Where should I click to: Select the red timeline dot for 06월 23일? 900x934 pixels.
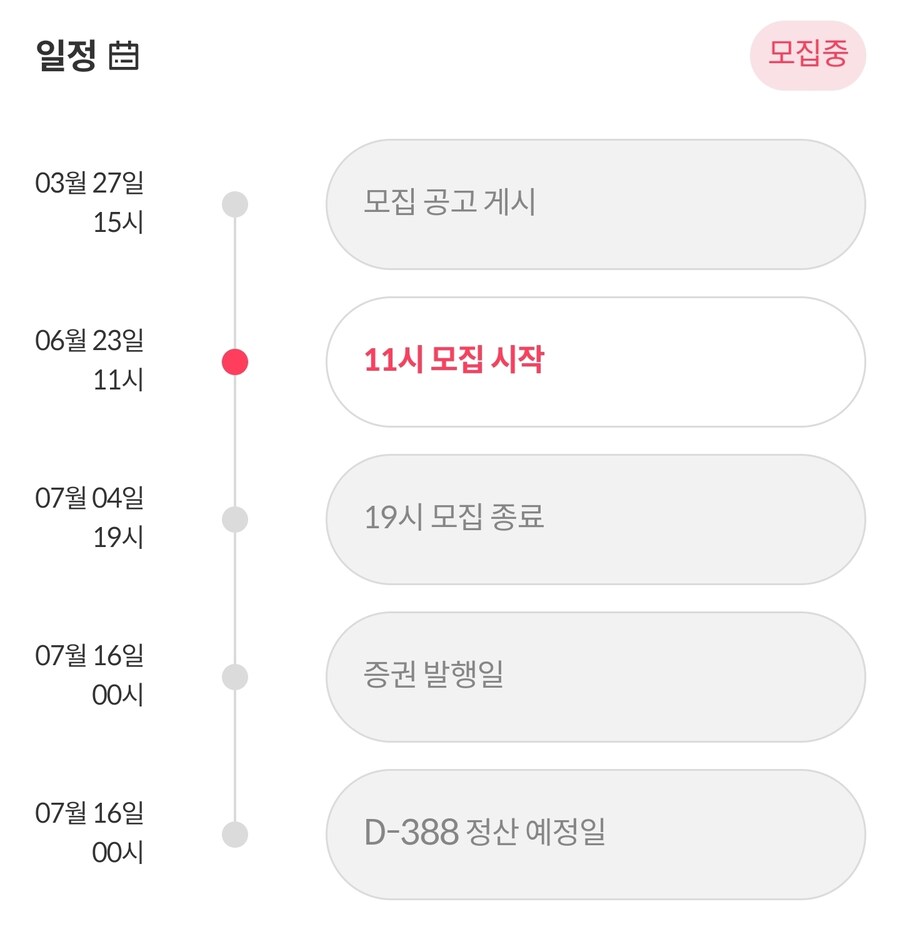click(233, 361)
